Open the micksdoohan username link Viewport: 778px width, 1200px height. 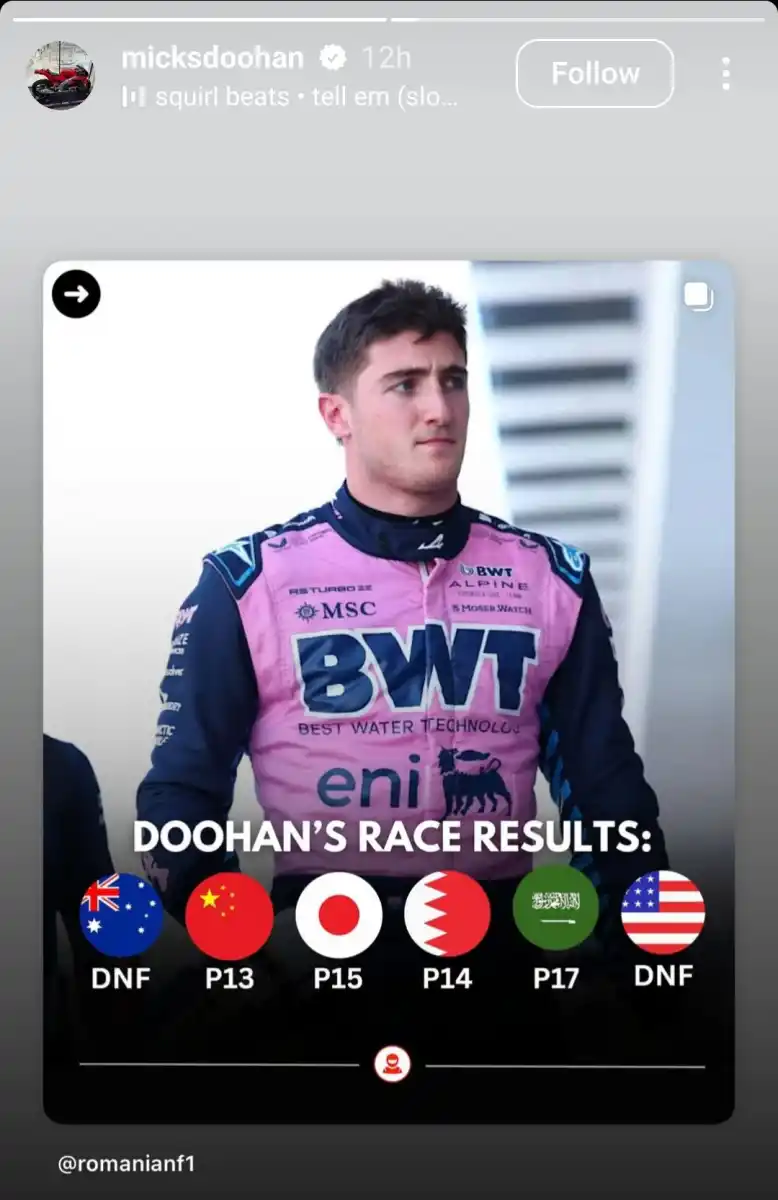[212, 58]
